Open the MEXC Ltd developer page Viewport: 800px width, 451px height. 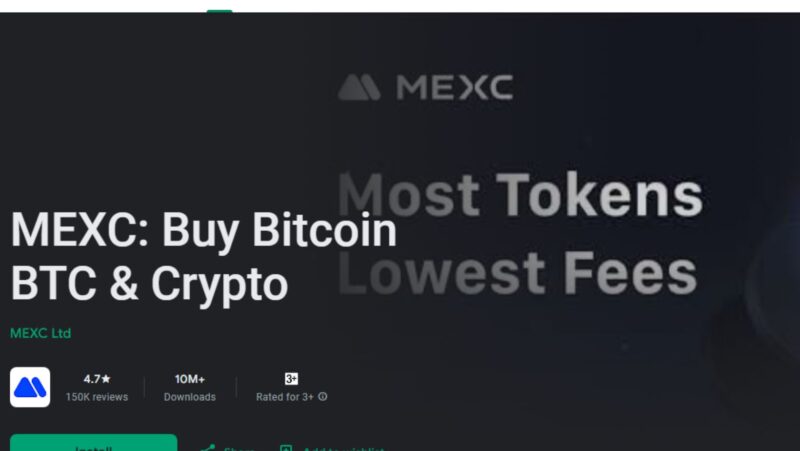pos(41,333)
